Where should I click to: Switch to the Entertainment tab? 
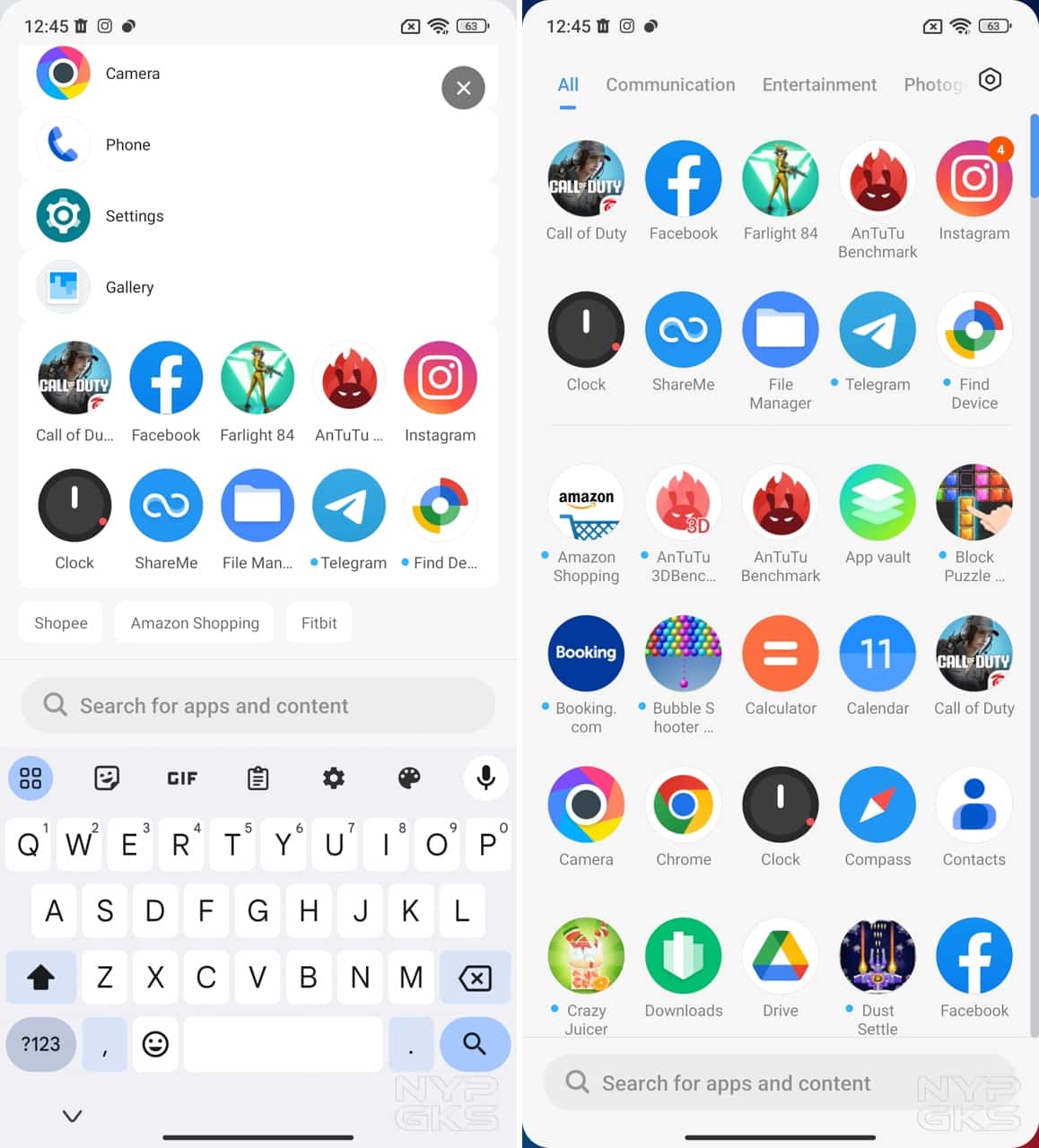(819, 84)
